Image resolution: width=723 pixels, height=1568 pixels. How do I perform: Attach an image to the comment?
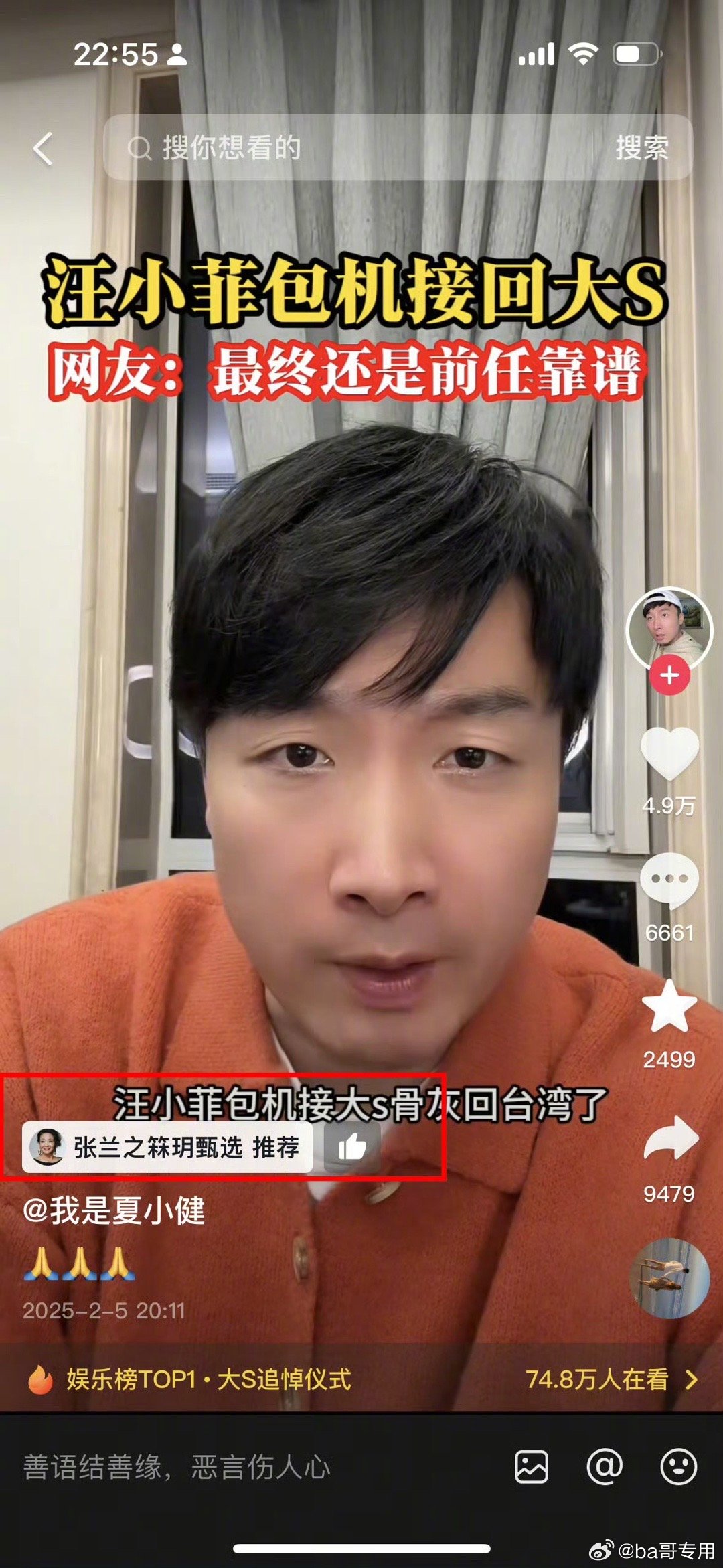point(532,1468)
